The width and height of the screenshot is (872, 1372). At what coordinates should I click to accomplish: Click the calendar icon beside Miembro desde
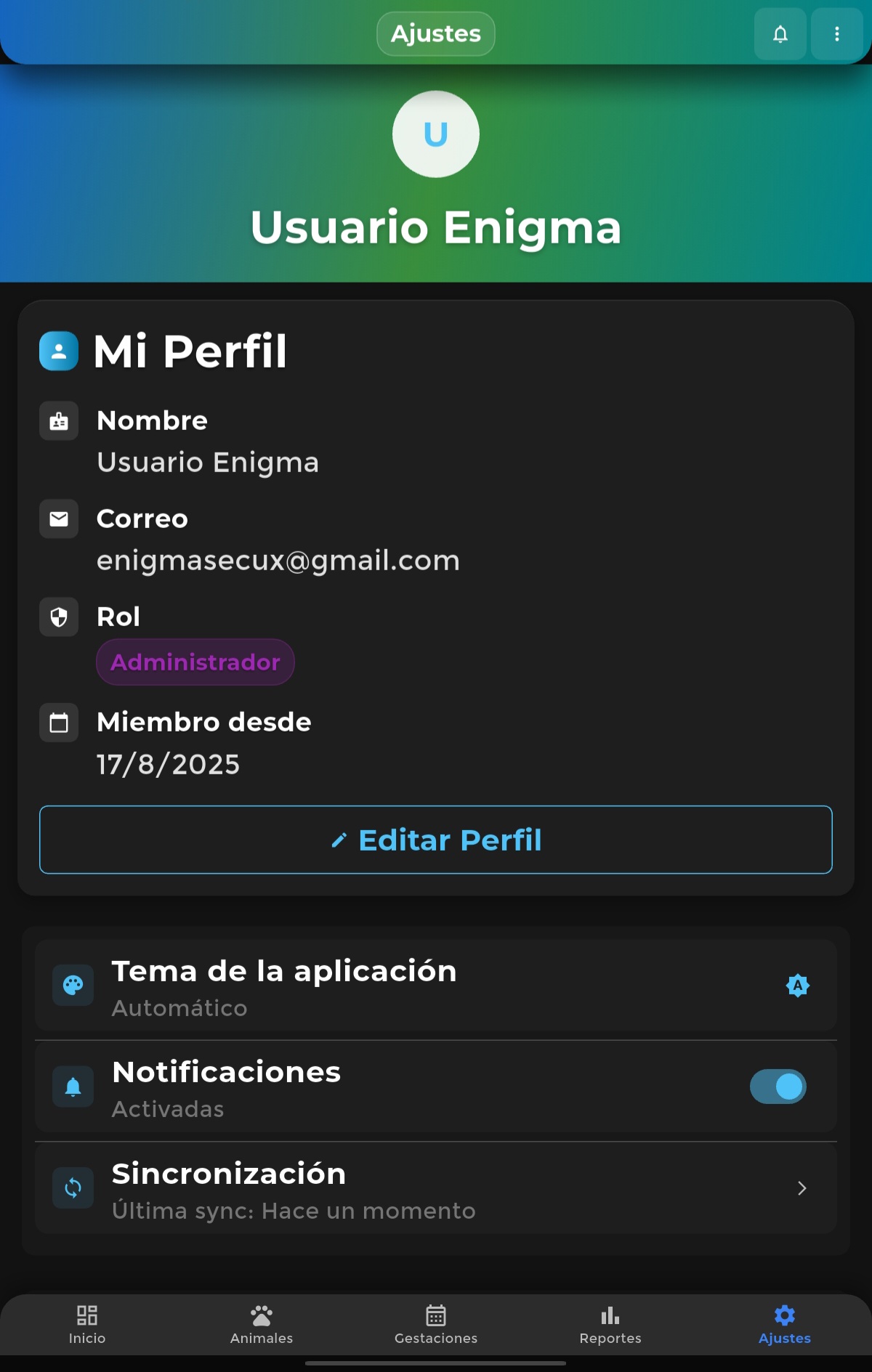pyautogui.click(x=58, y=723)
